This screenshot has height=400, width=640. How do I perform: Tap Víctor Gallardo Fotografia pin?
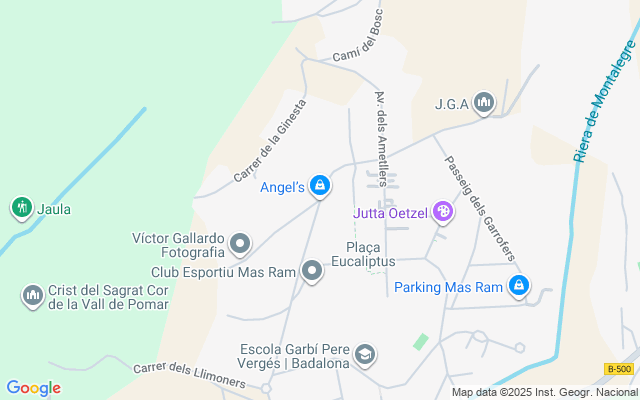click(x=240, y=244)
